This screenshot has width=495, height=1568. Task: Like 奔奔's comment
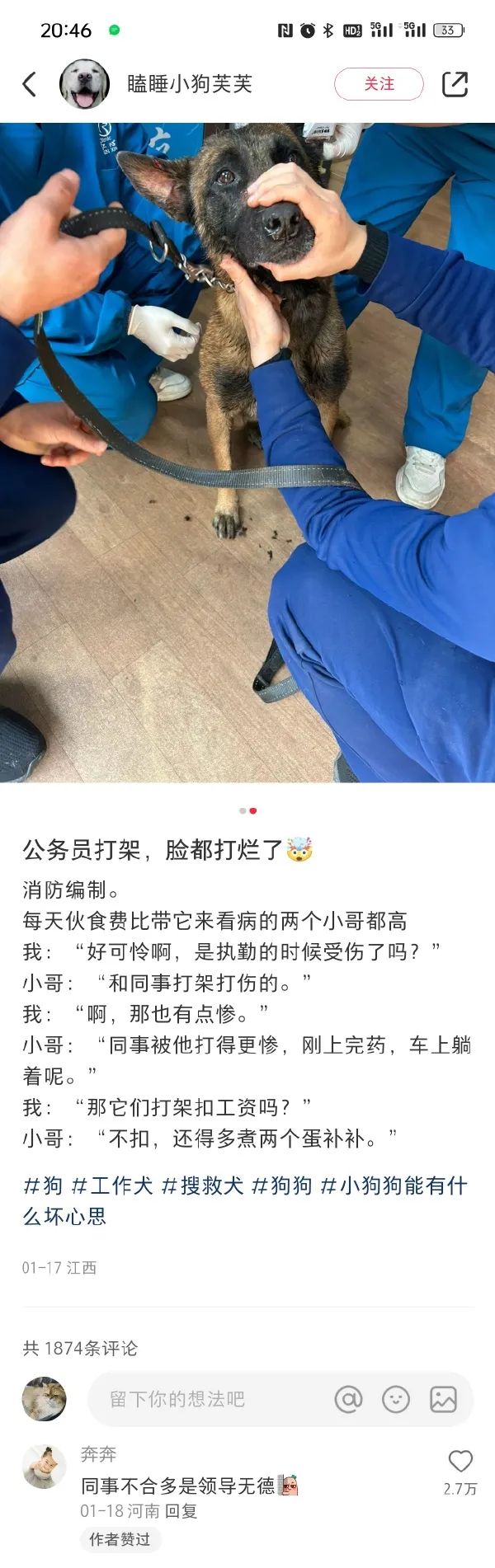coord(460,1462)
